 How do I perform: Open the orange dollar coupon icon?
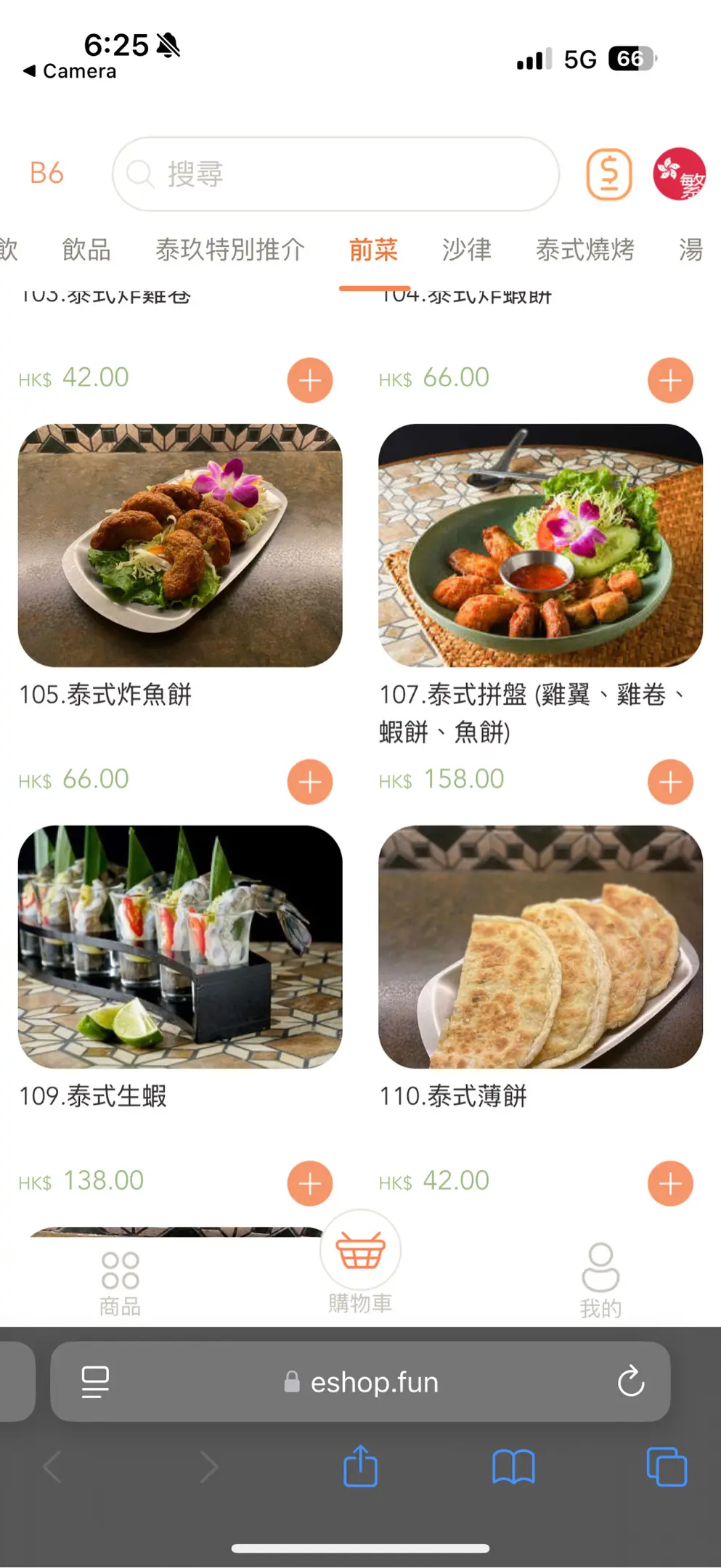click(x=608, y=174)
